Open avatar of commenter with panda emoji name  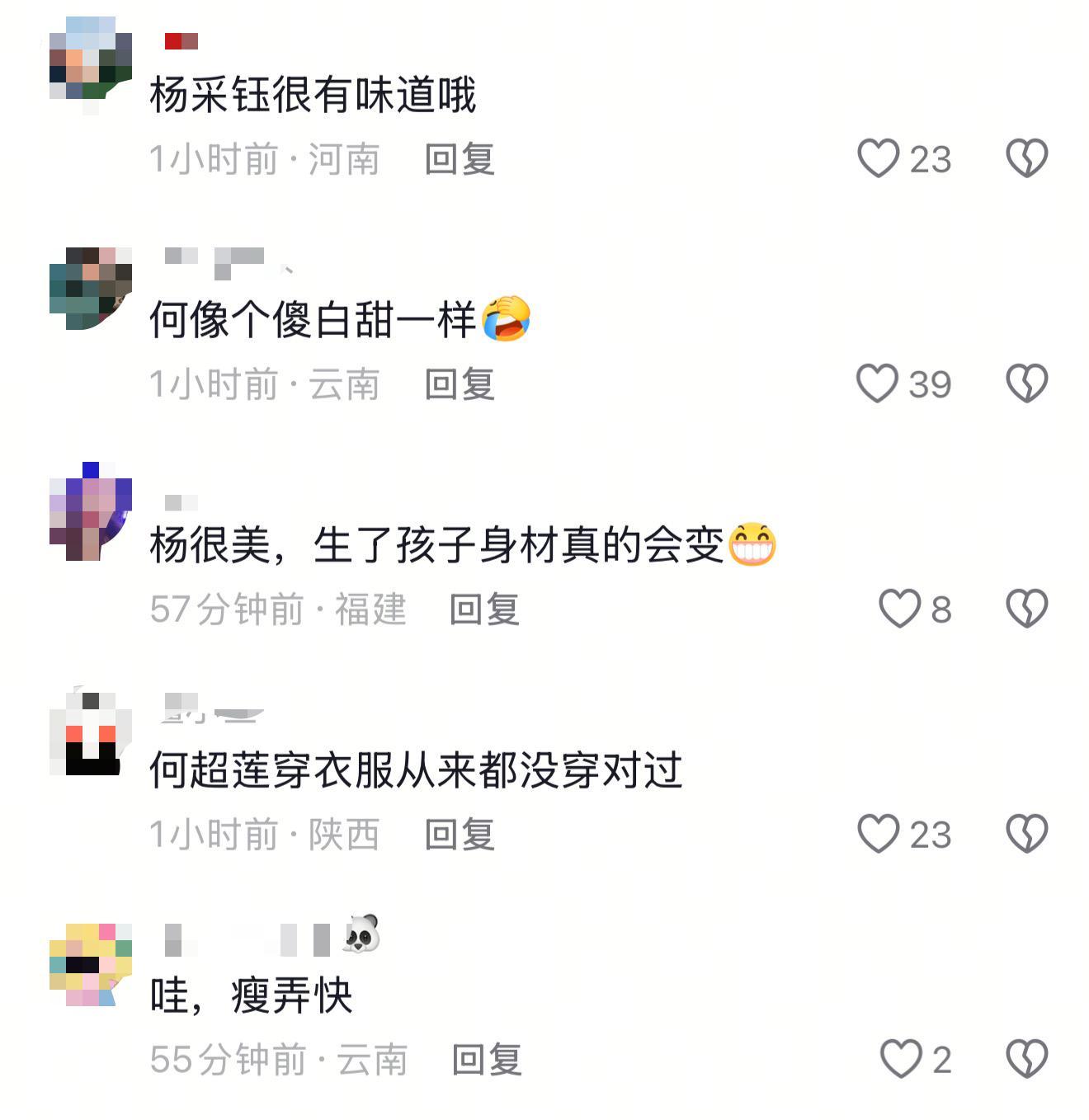click(91, 965)
